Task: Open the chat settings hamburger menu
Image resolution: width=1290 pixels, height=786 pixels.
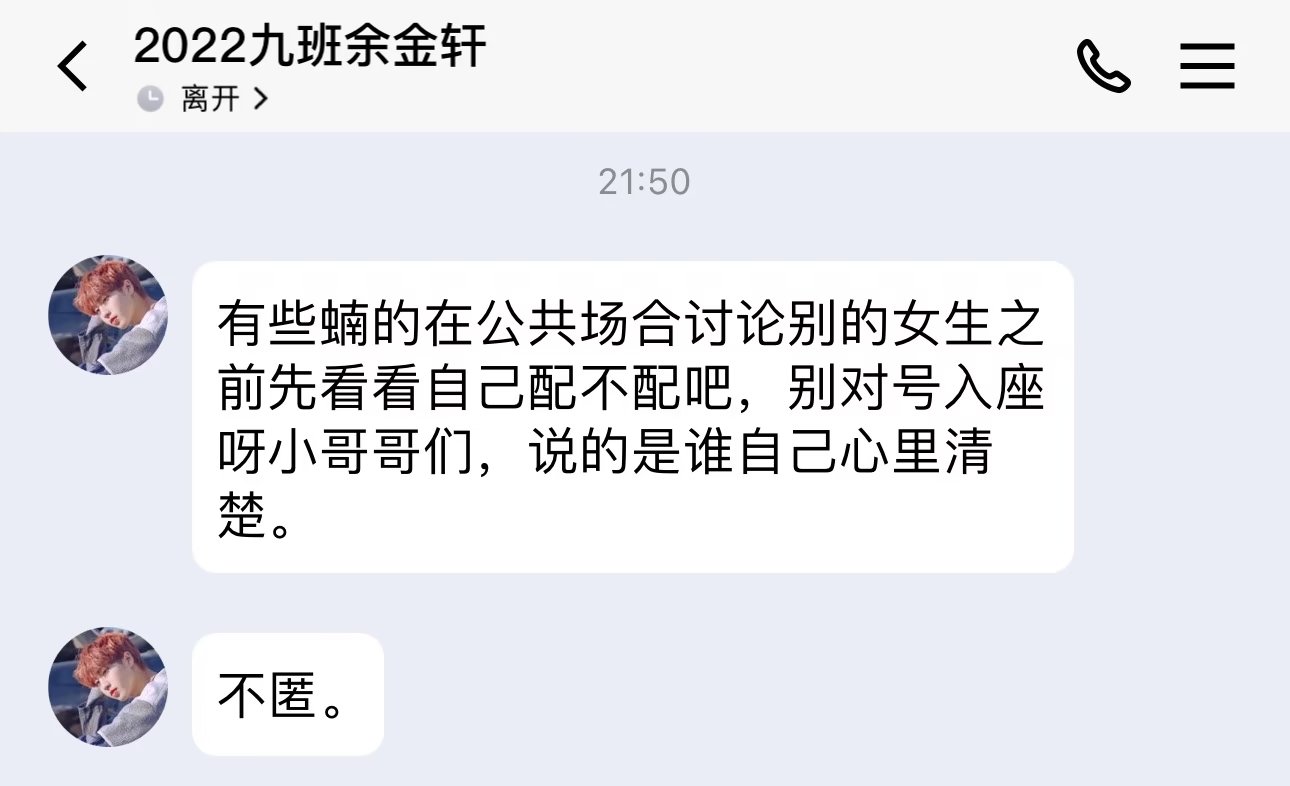Action: click(x=1207, y=67)
